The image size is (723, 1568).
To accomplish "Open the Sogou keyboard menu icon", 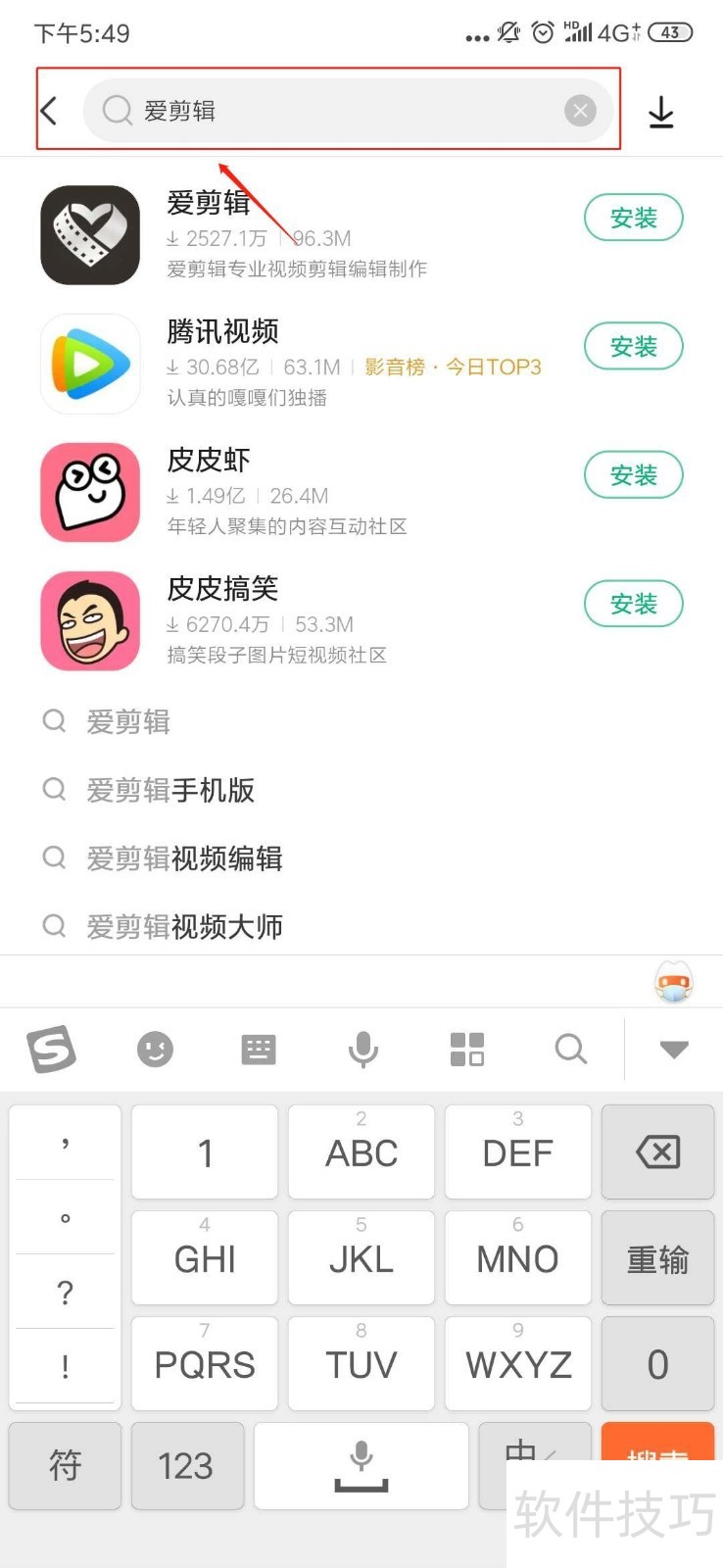I will click(51, 1049).
